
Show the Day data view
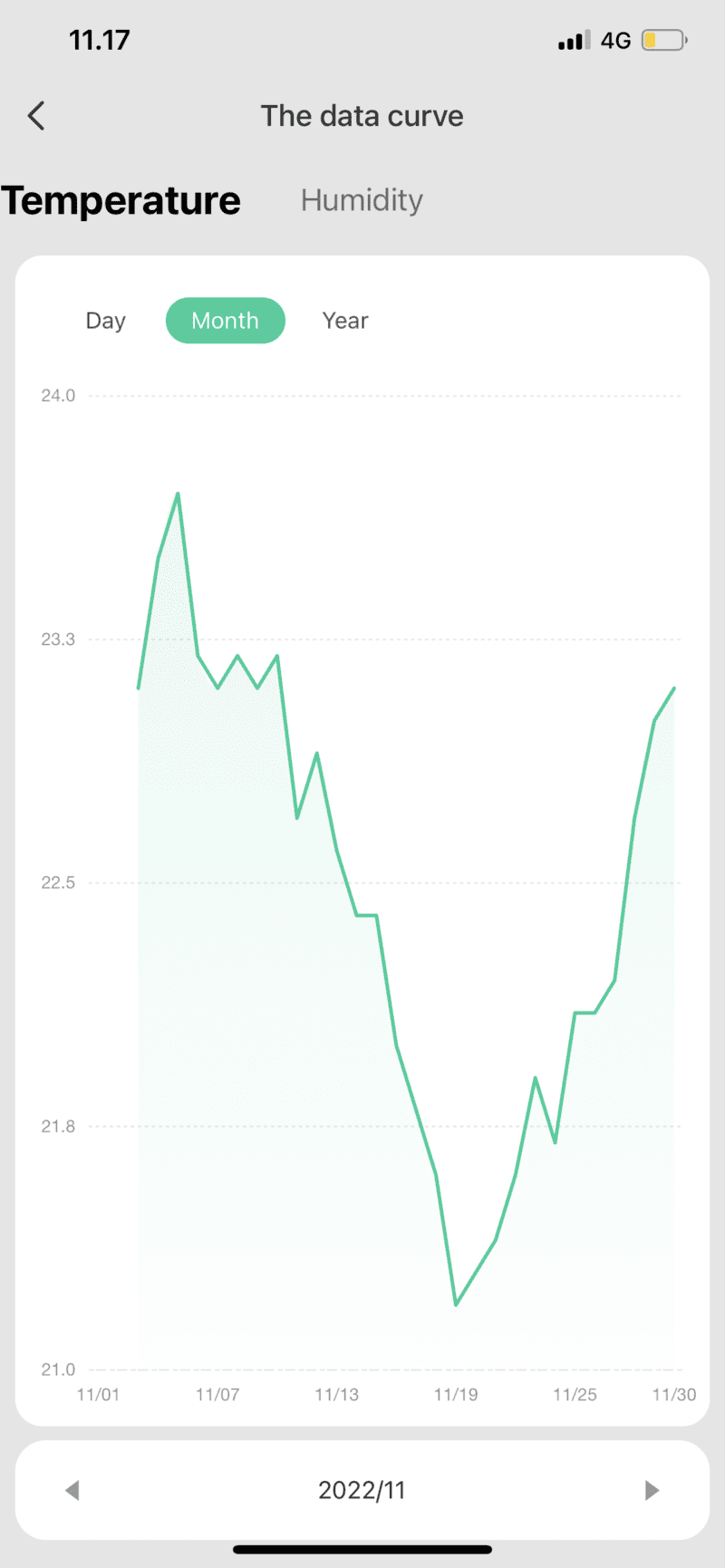[x=105, y=321]
